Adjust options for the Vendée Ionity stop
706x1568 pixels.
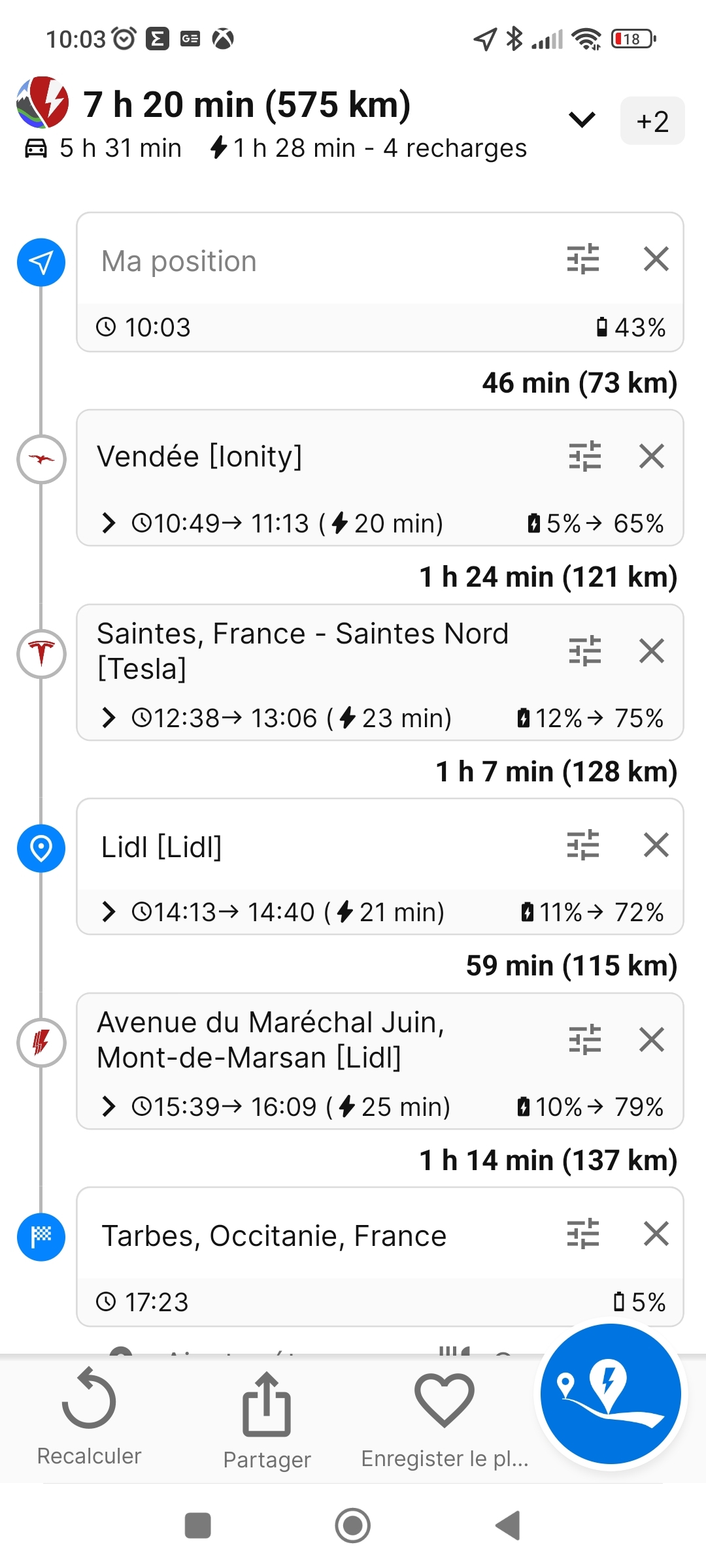pos(584,456)
